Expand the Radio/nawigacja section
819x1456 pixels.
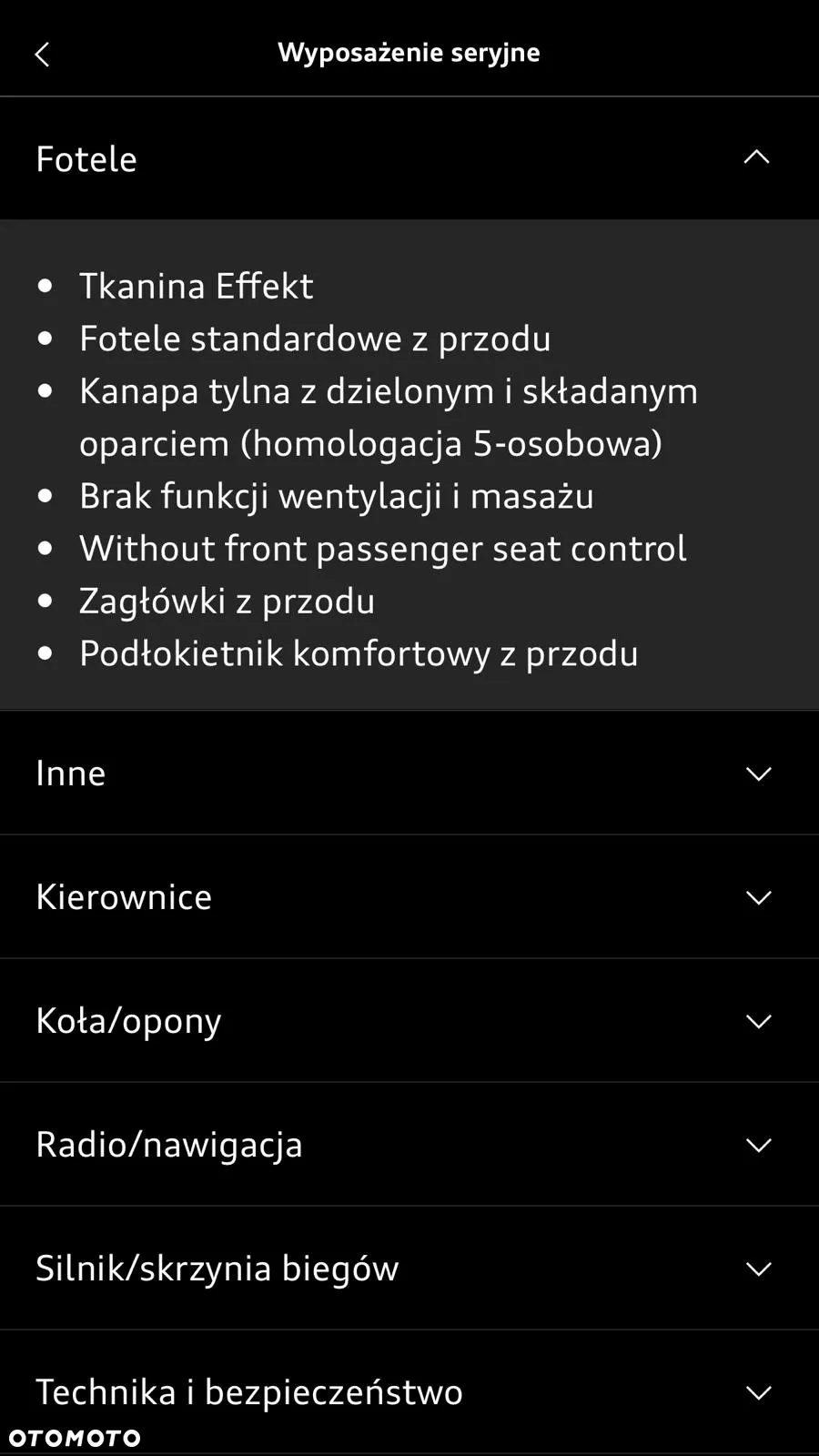tap(757, 1145)
